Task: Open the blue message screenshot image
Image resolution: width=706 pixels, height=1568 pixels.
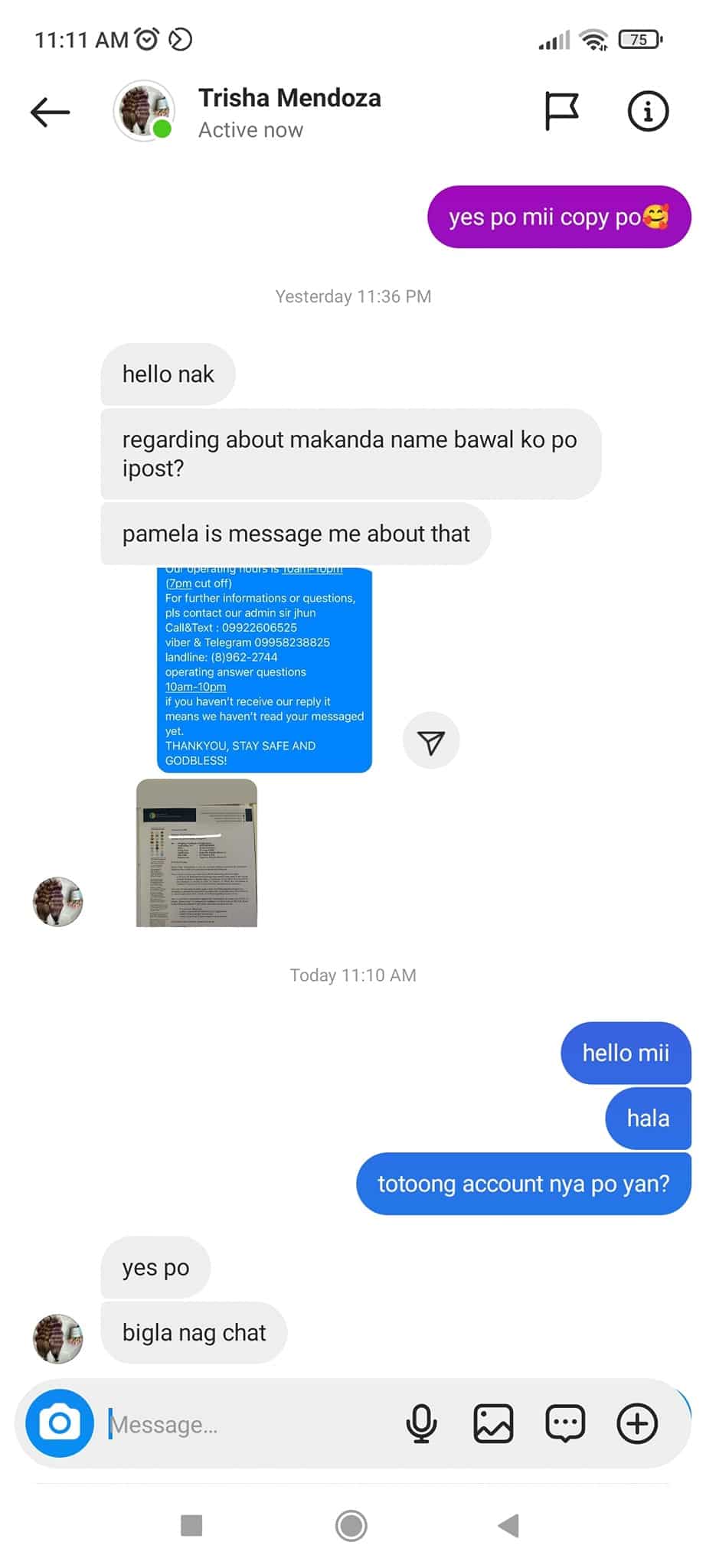Action: (x=264, y=670)
